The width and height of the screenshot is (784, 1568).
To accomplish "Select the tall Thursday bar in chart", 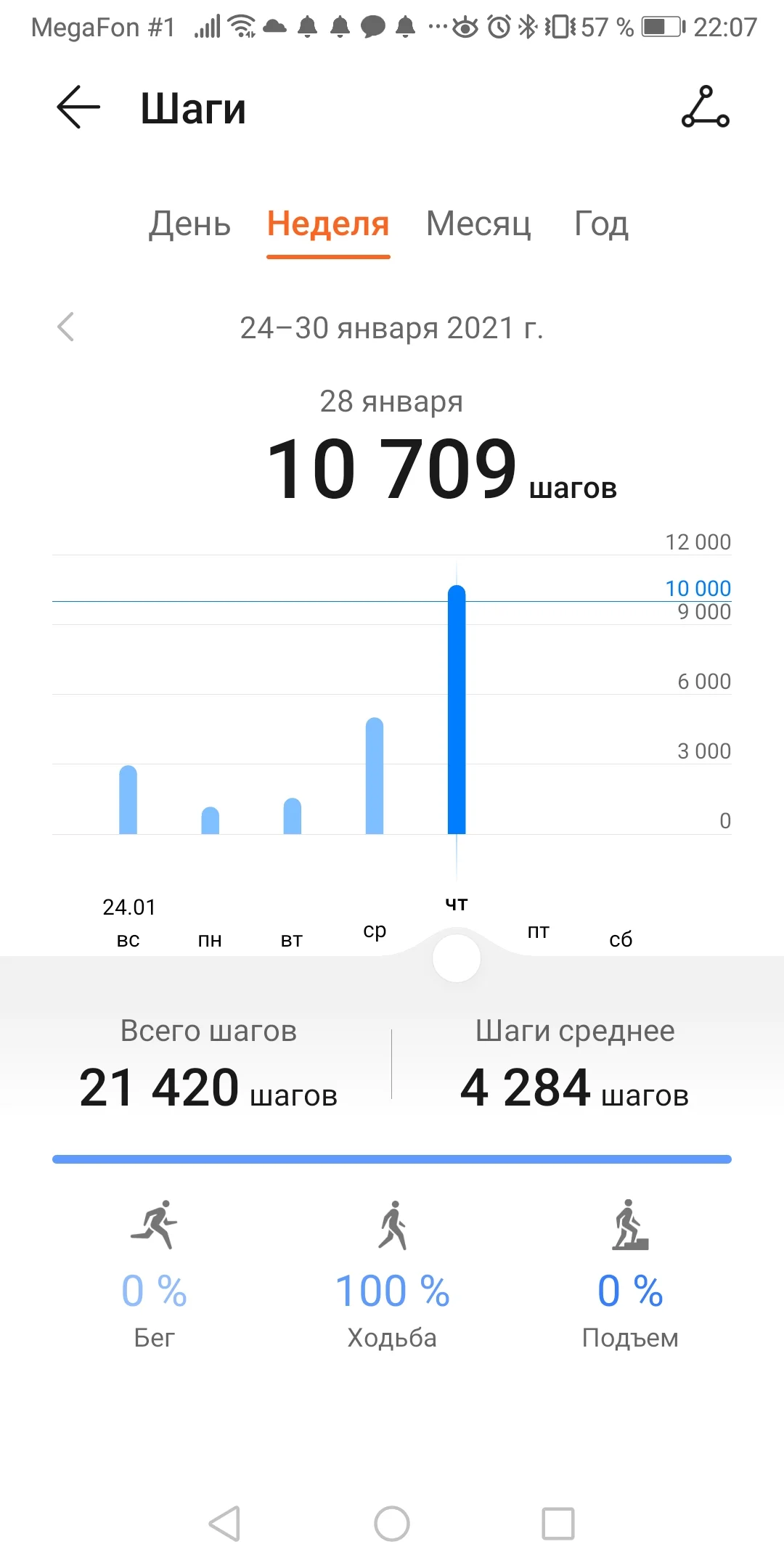I will tap(456, 708).
